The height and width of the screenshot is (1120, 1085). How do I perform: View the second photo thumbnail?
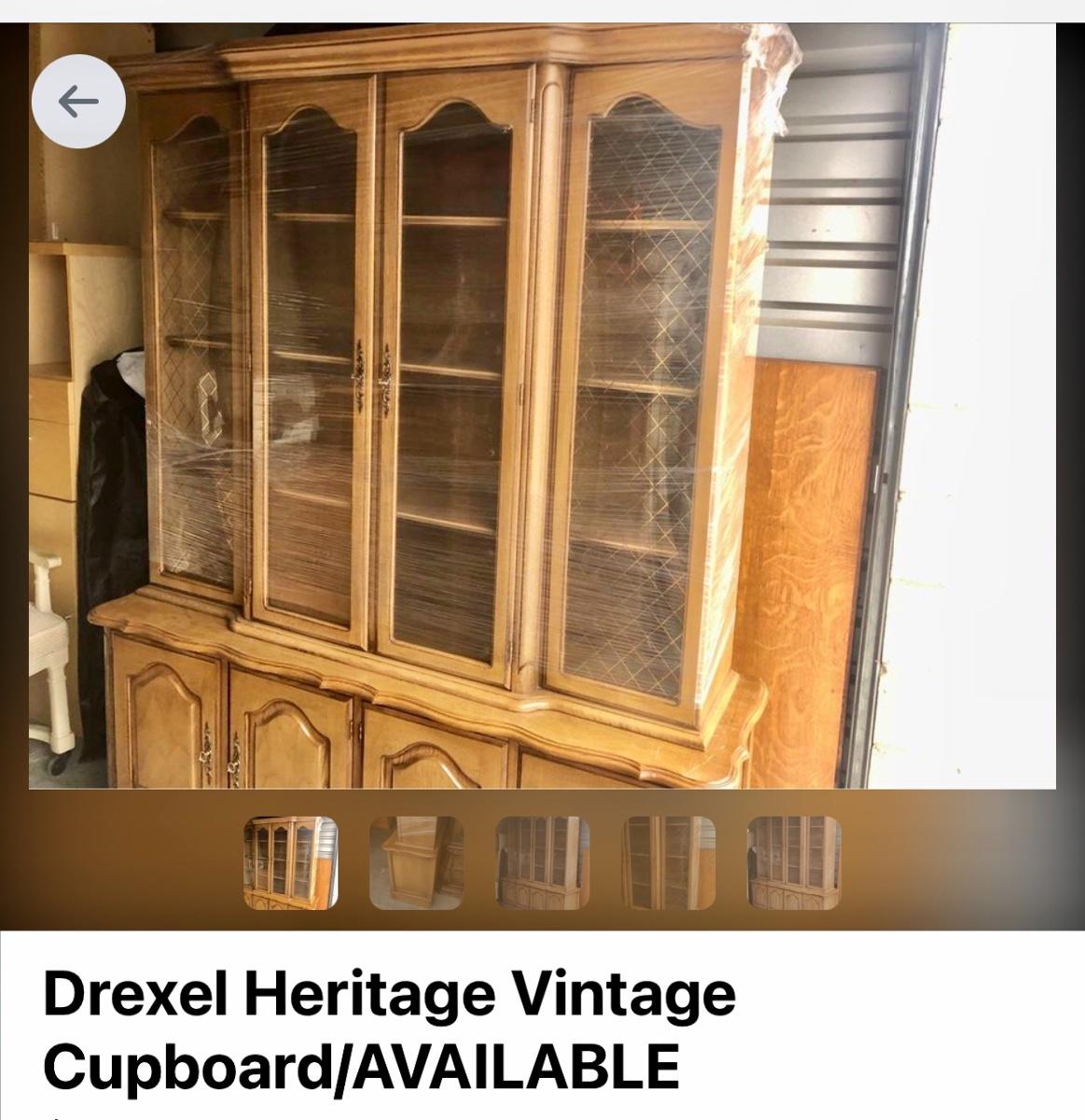click(416, 862)
